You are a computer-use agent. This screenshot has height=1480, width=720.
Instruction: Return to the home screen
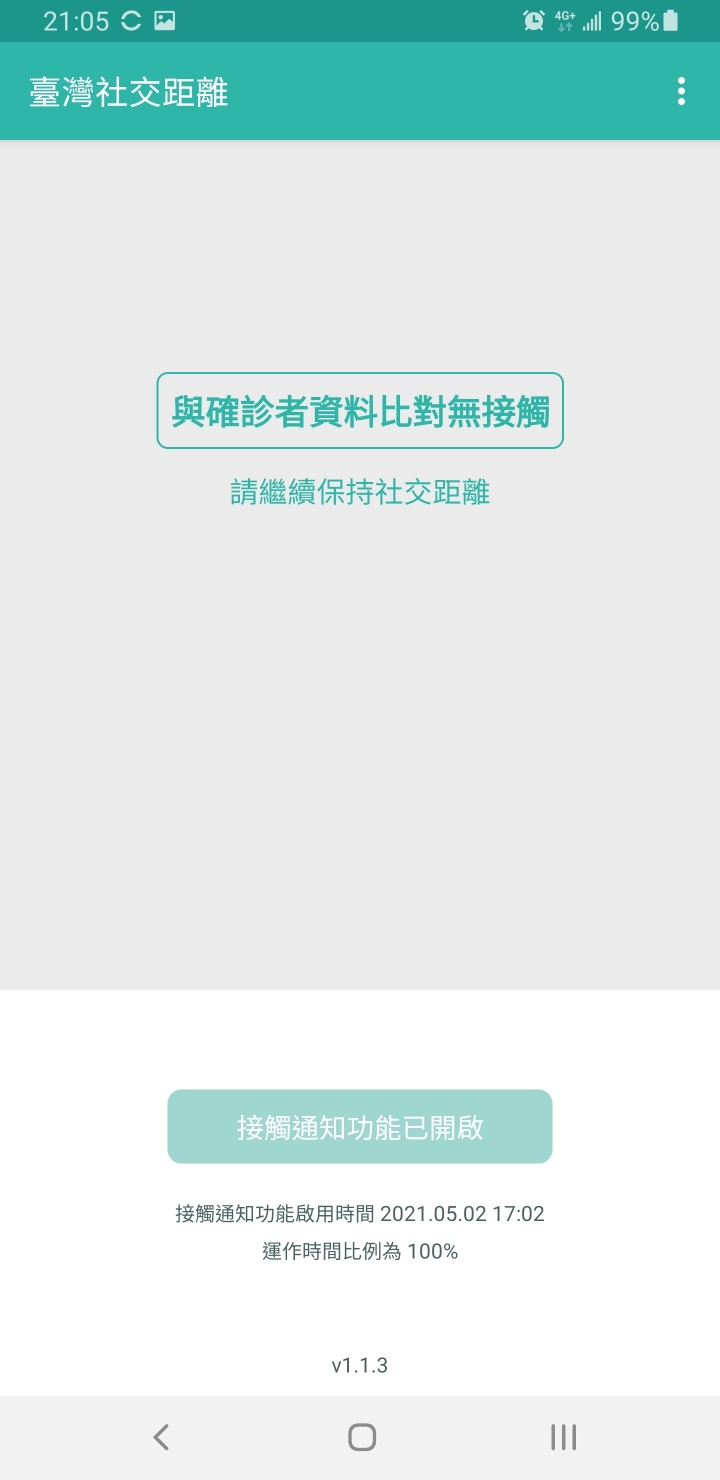[361, 1437]
